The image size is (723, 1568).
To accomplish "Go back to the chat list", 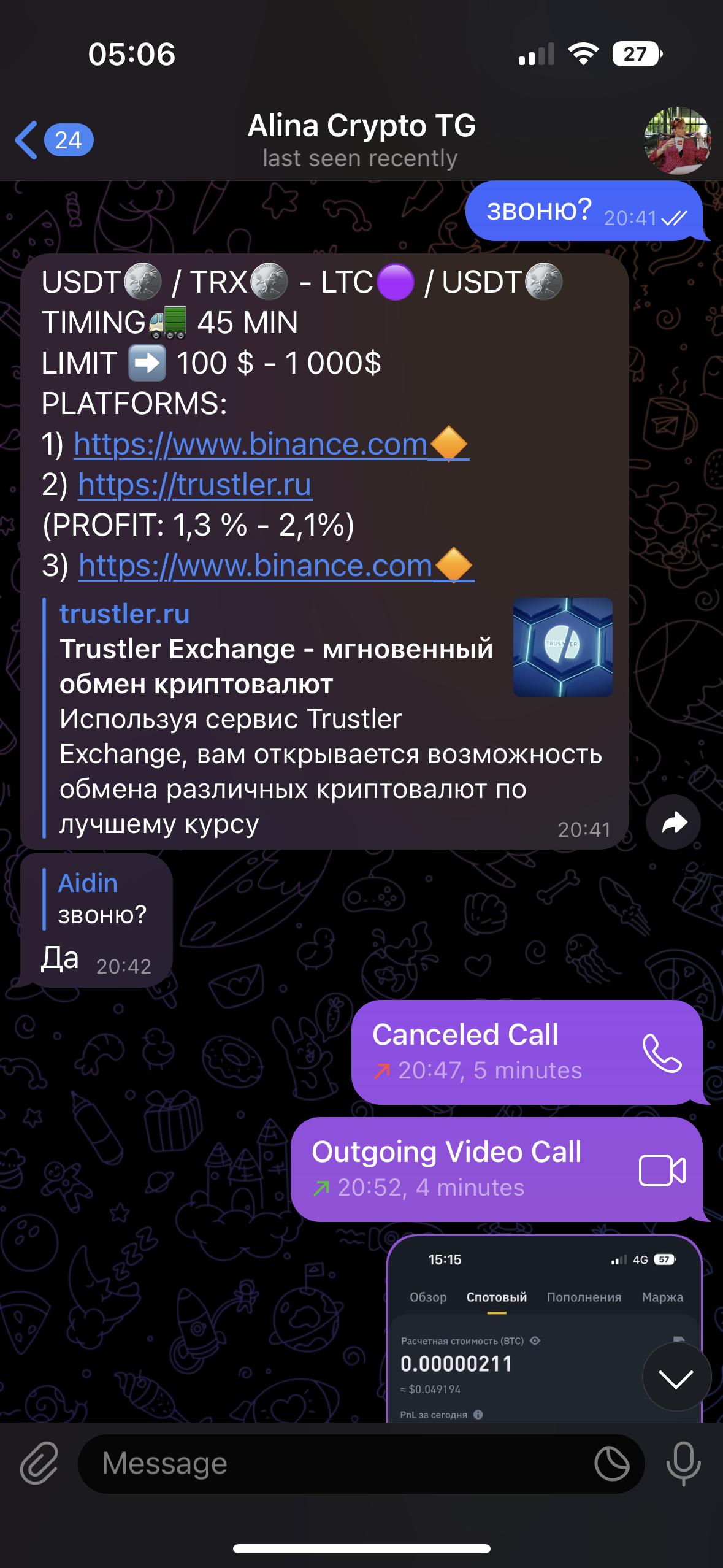I will tap(54, 140).
